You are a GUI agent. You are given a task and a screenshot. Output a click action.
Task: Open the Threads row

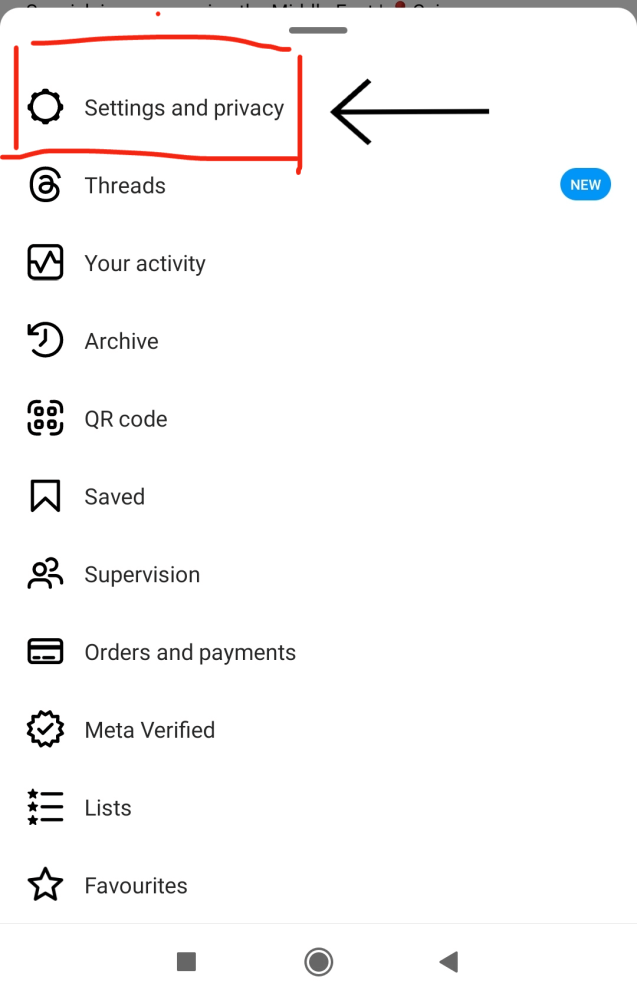click(x=125, y=186)
